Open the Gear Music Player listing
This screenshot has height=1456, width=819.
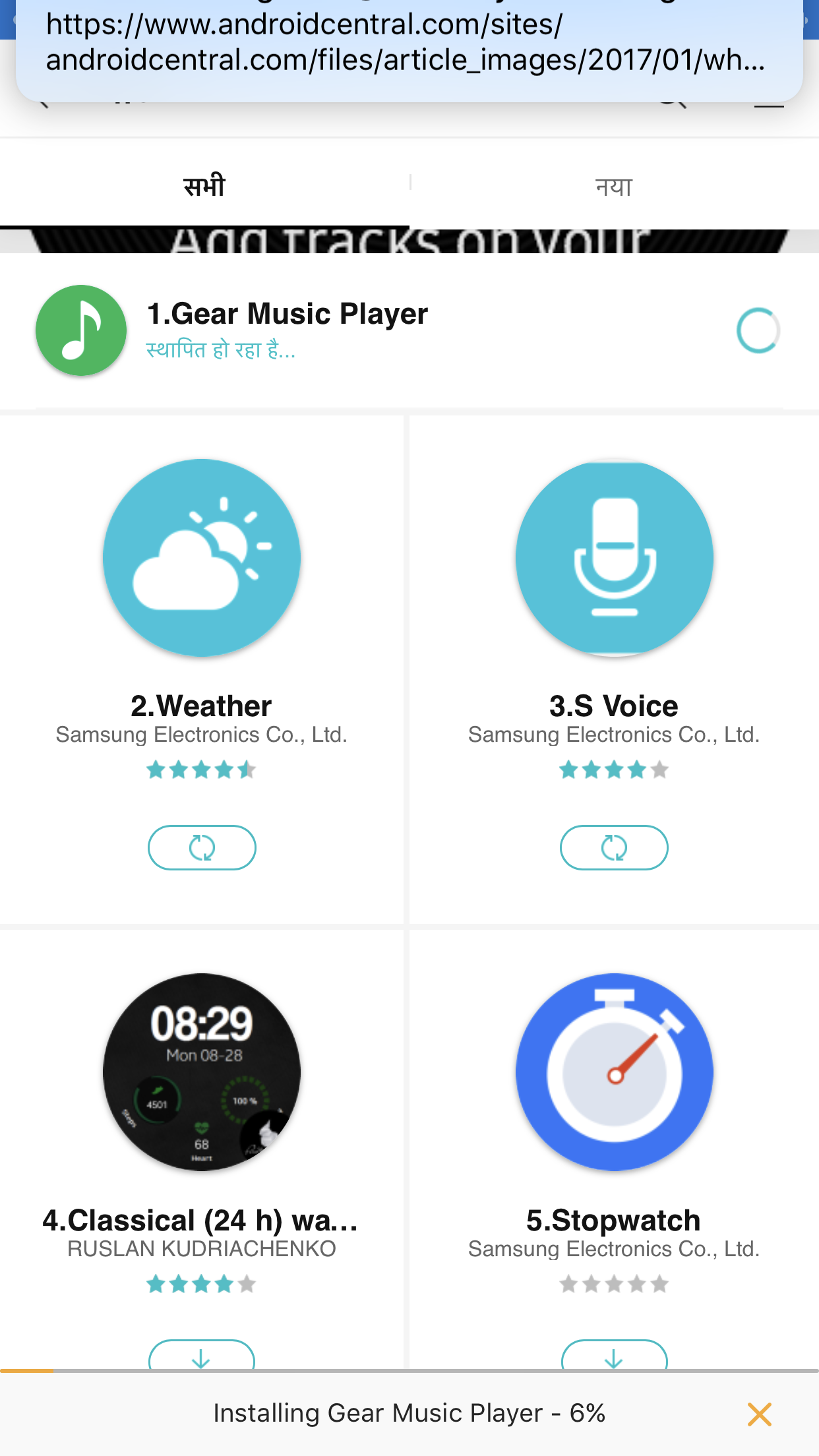(x=288, y=330)
